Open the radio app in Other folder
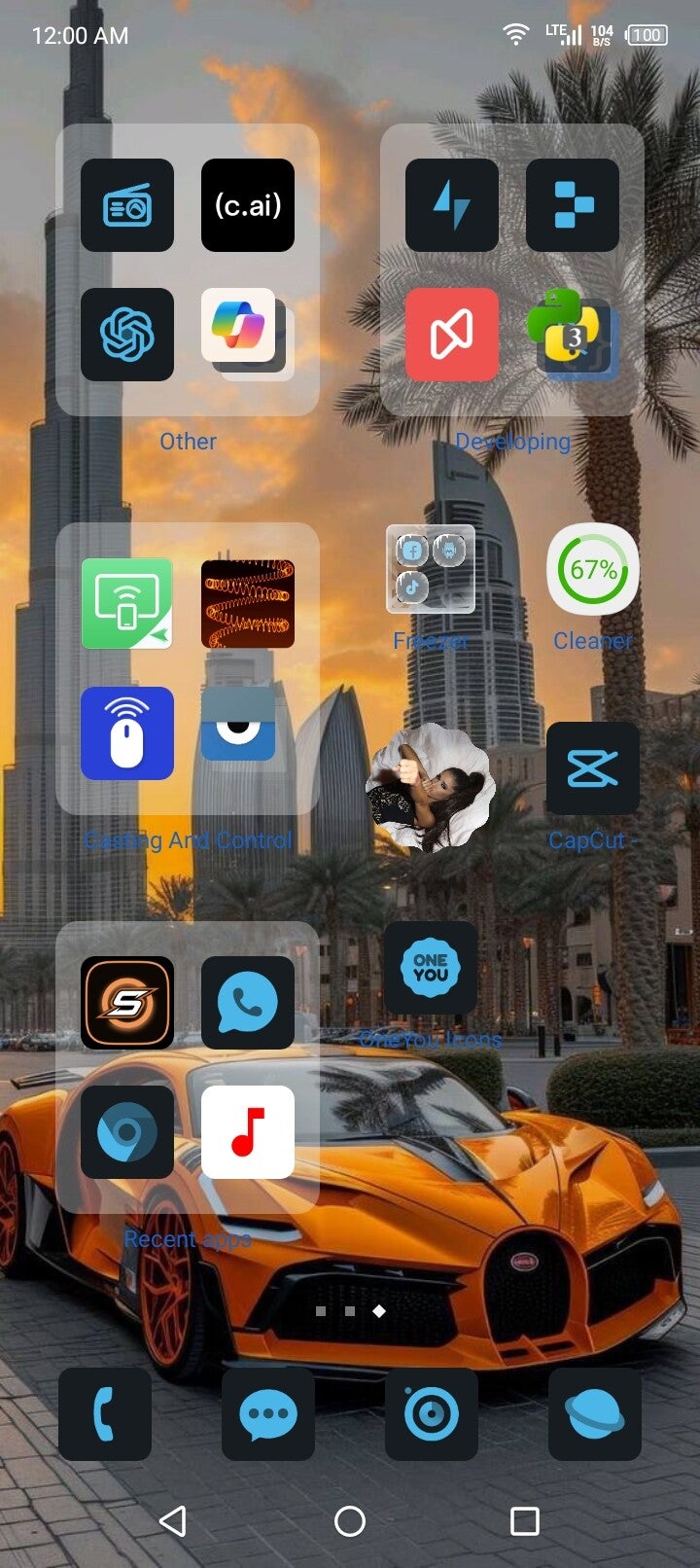 (127, 205)
